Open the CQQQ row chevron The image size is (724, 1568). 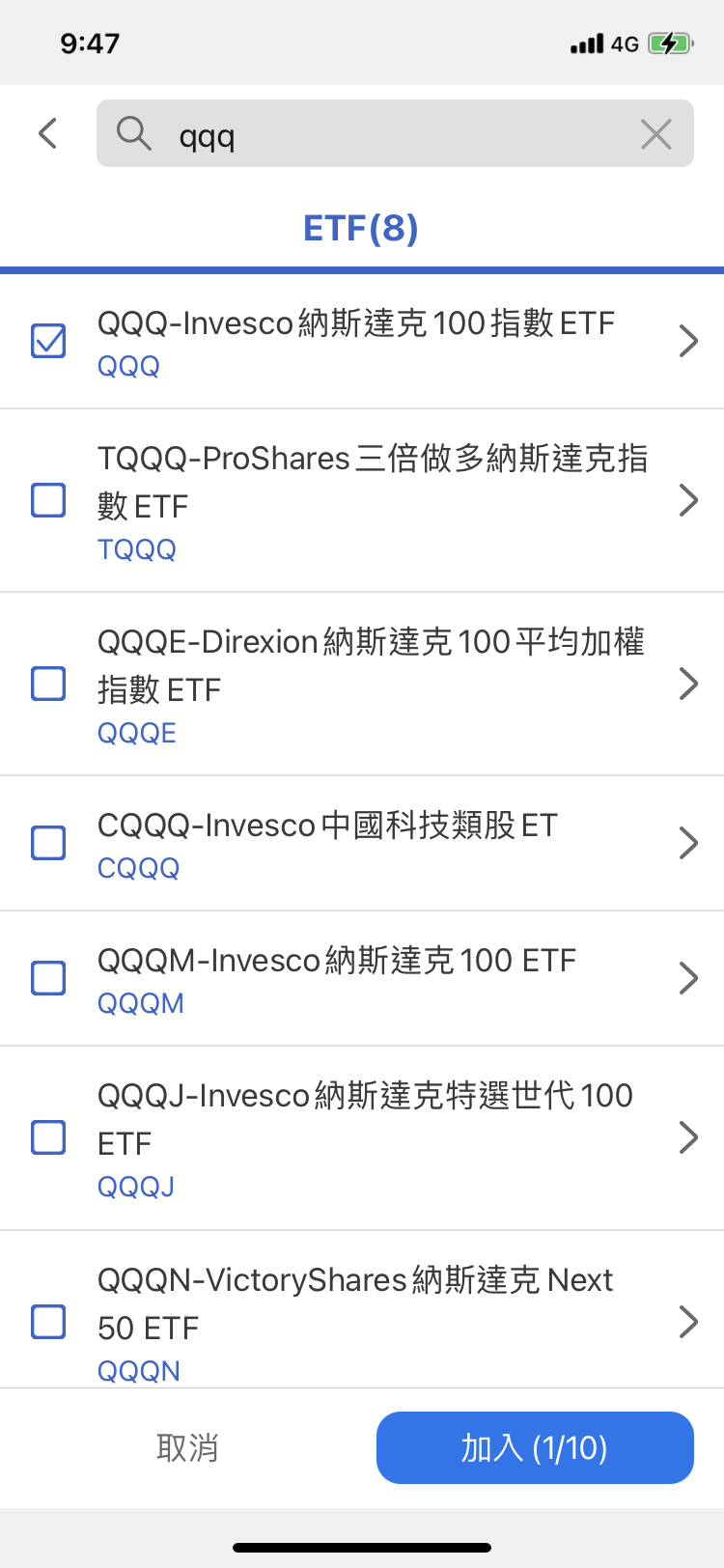tap(688, 843)
